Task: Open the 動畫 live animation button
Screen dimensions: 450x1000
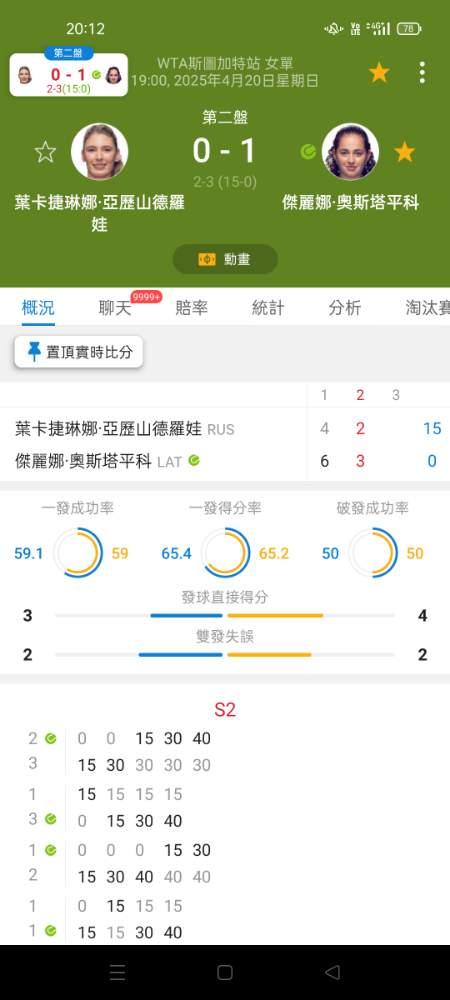Action: coord(225,260)
